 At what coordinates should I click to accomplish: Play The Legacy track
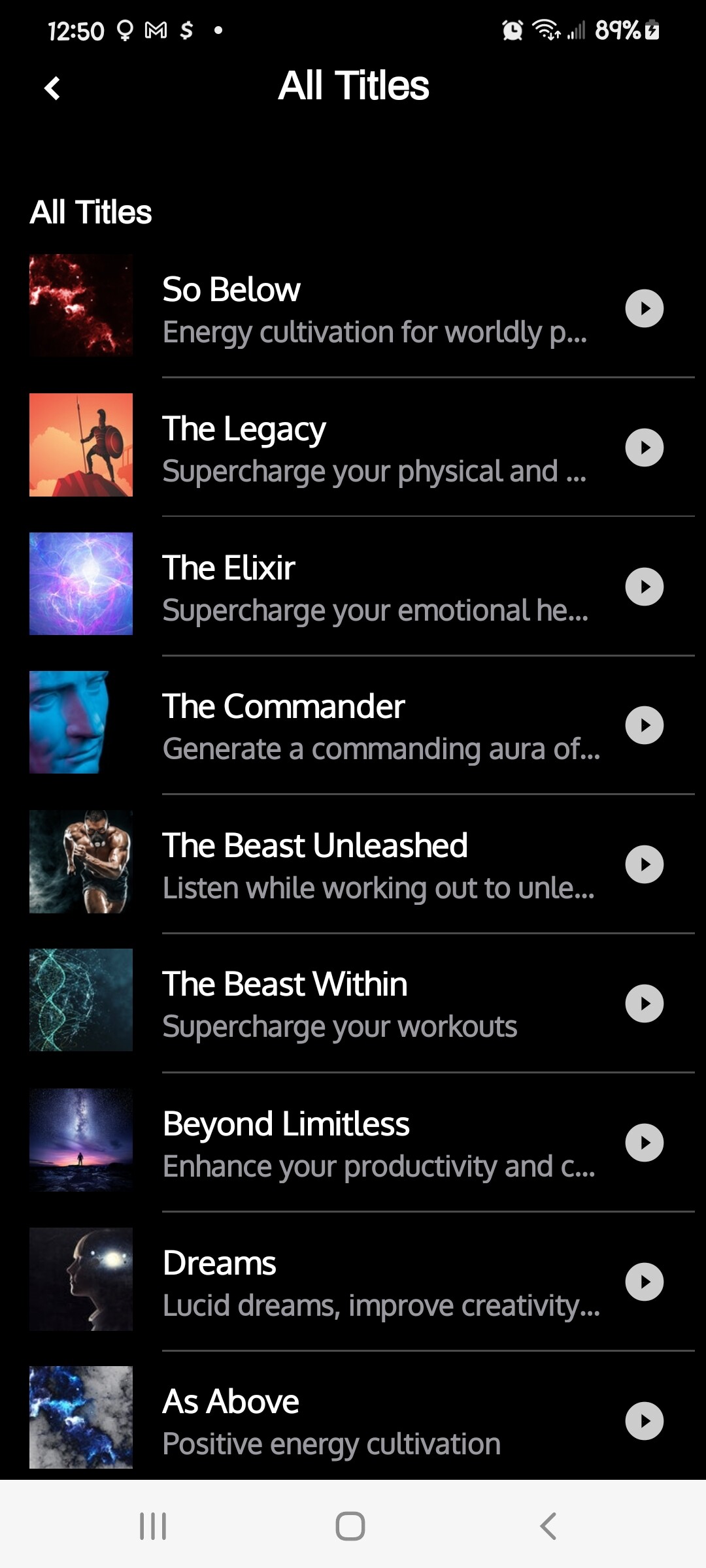point(644,448)
